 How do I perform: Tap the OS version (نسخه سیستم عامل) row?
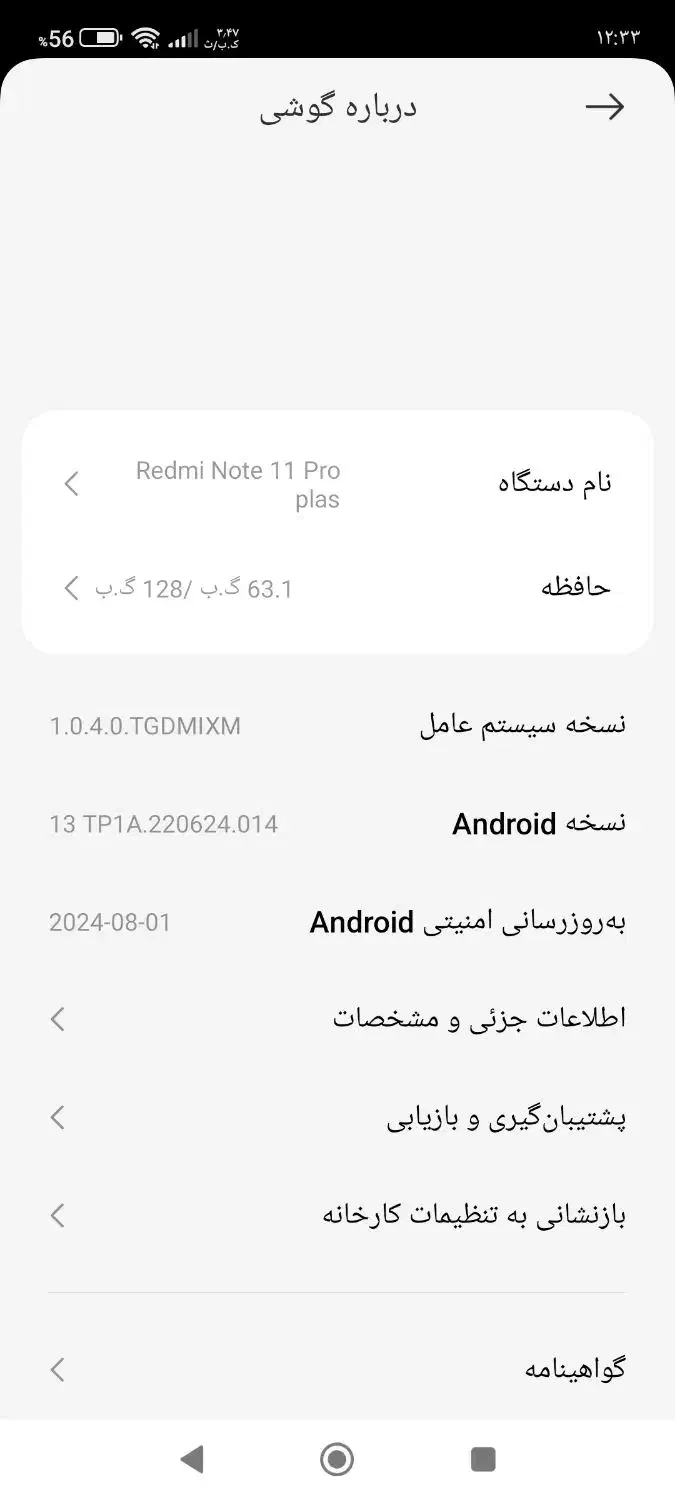pyautogui.click(x=337, y=725)
